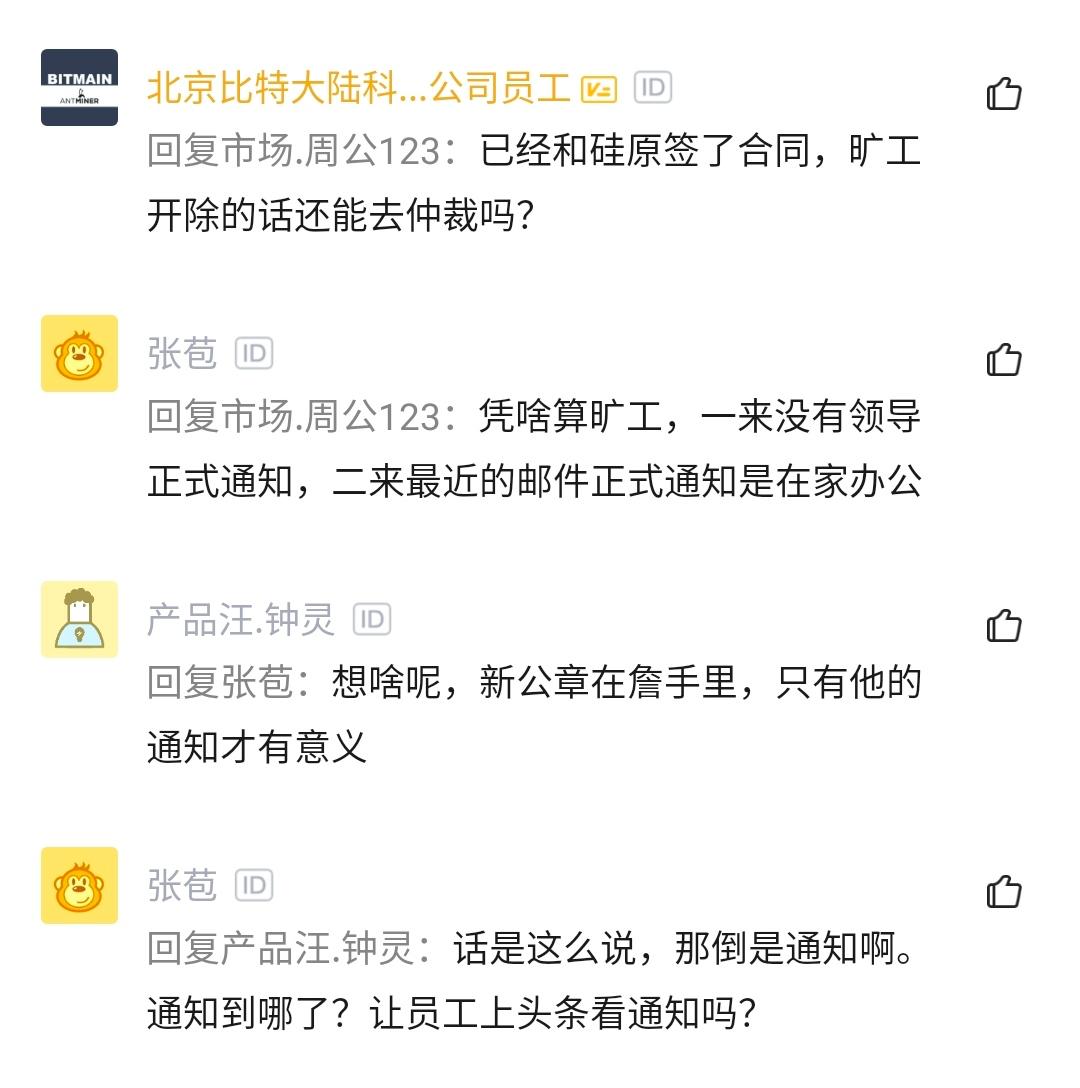This screenshot has width=1080, height=1088.
Task: Like 产品汪.钟灵's comment
Action: [x=1004, y=625]
